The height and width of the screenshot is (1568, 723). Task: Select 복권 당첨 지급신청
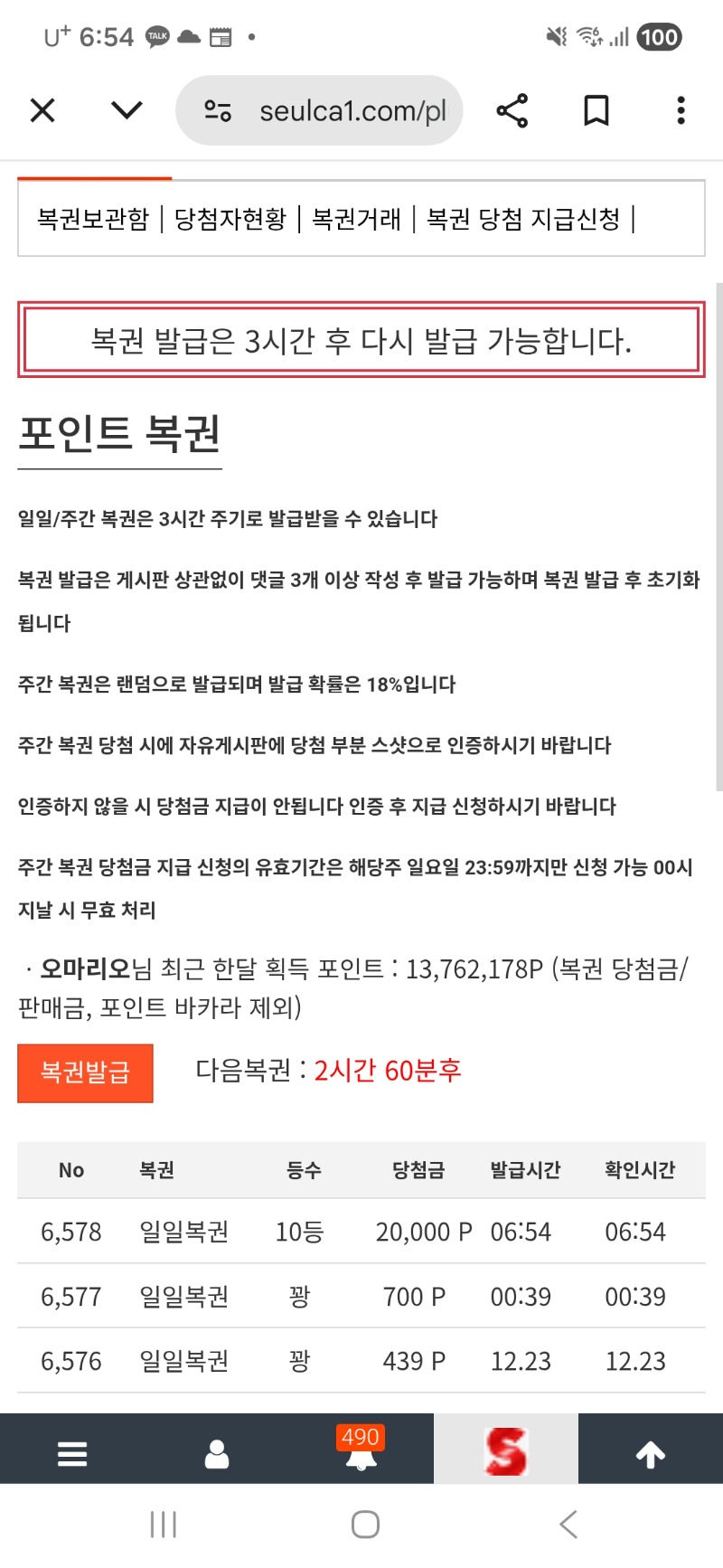click(x=523, y=219)
